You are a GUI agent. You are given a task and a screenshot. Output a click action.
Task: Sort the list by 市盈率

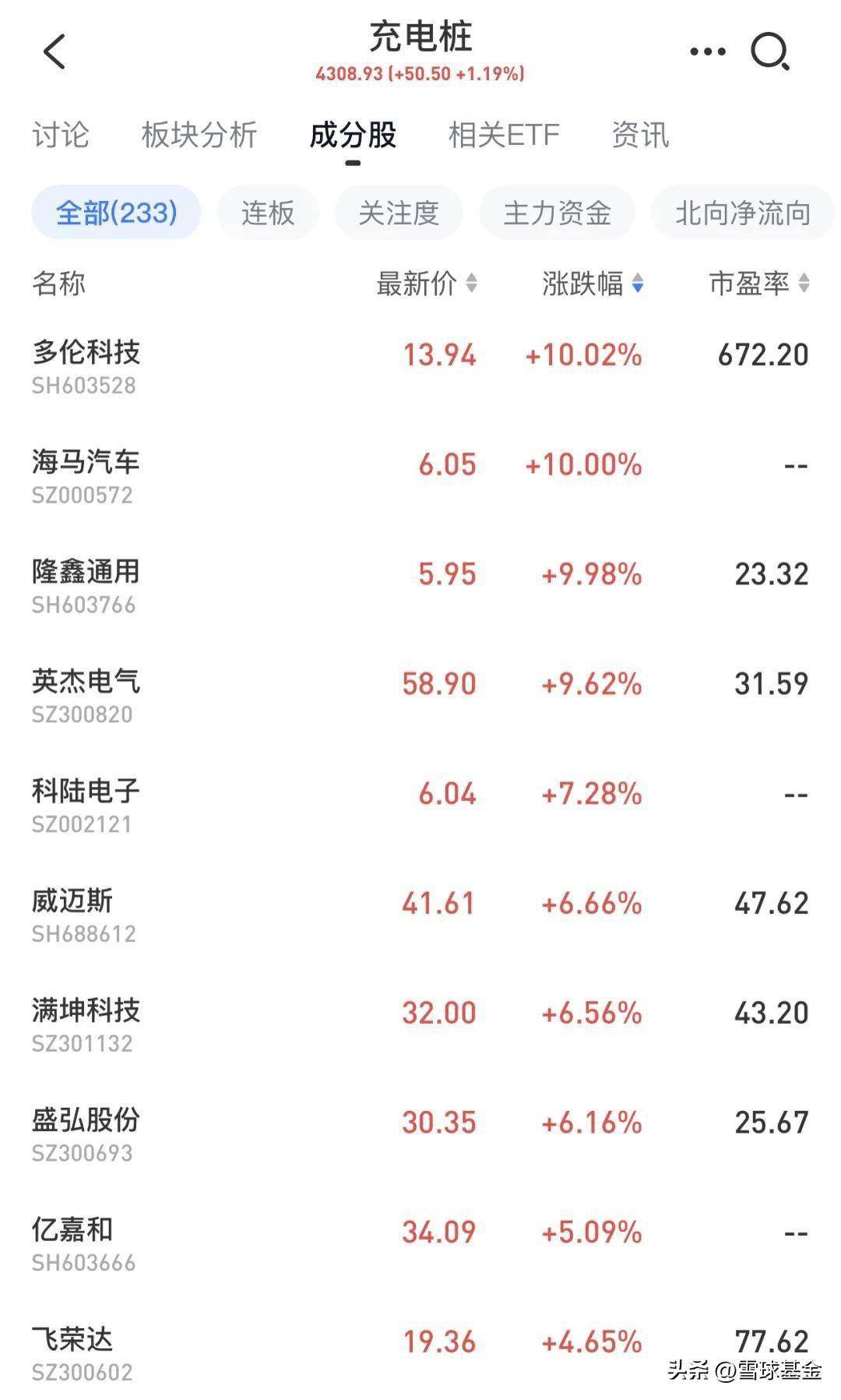[x=759, y=284]
